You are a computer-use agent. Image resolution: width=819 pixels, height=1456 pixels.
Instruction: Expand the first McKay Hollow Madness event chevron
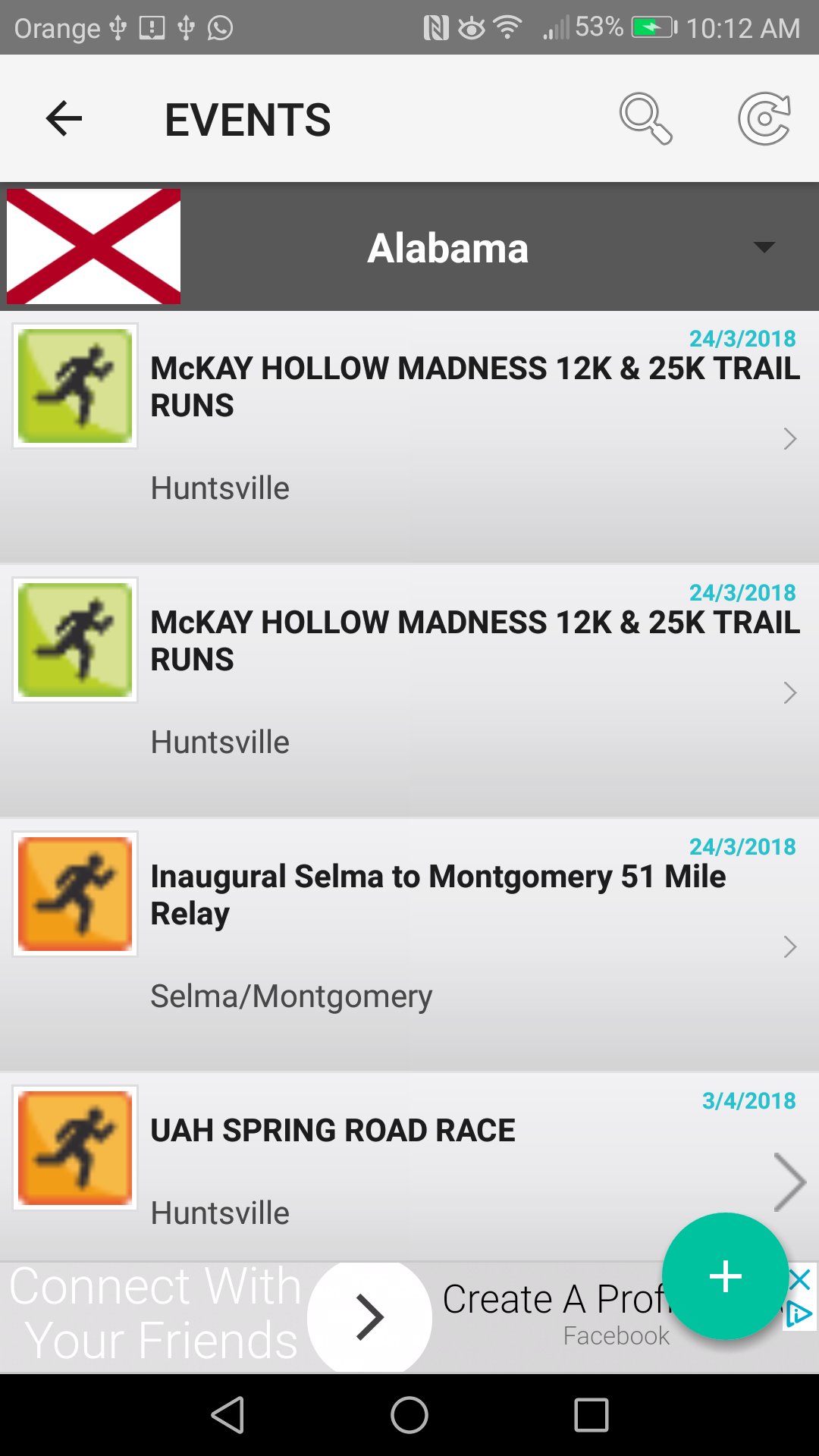tap(791, 440)
